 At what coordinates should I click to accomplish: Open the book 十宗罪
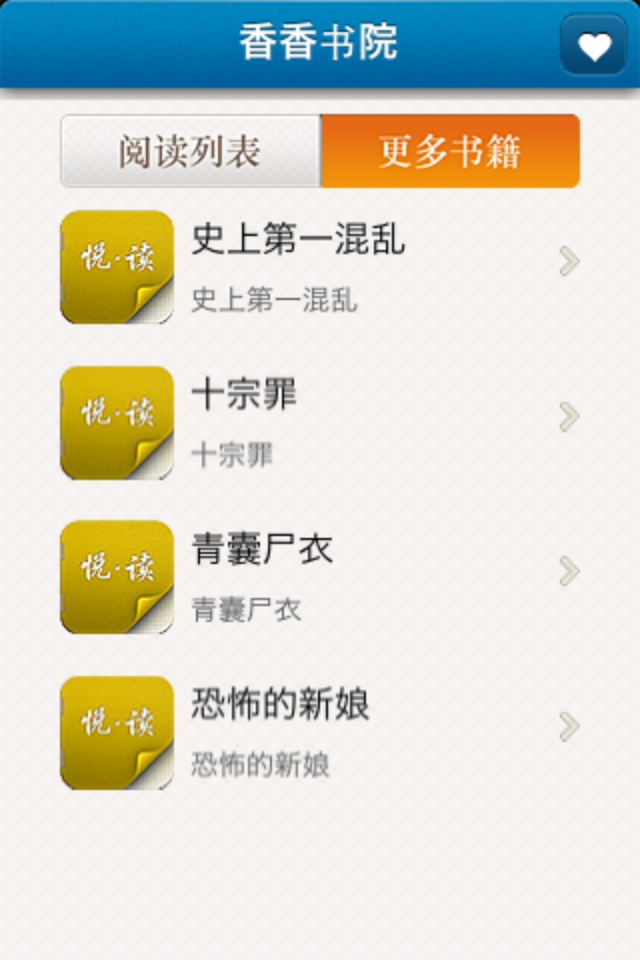[320, 421]
